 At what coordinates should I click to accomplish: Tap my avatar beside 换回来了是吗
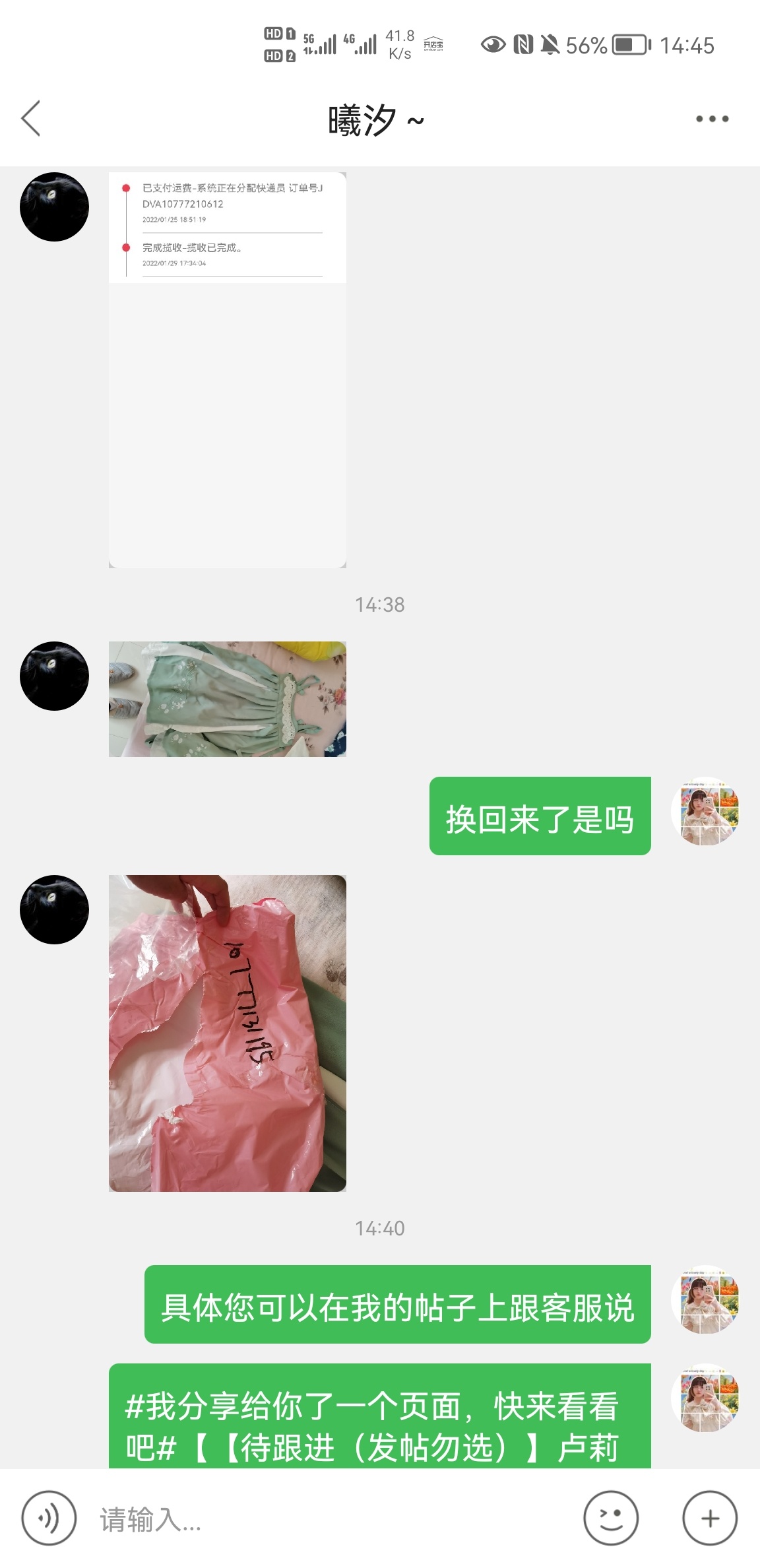[705, 812]
